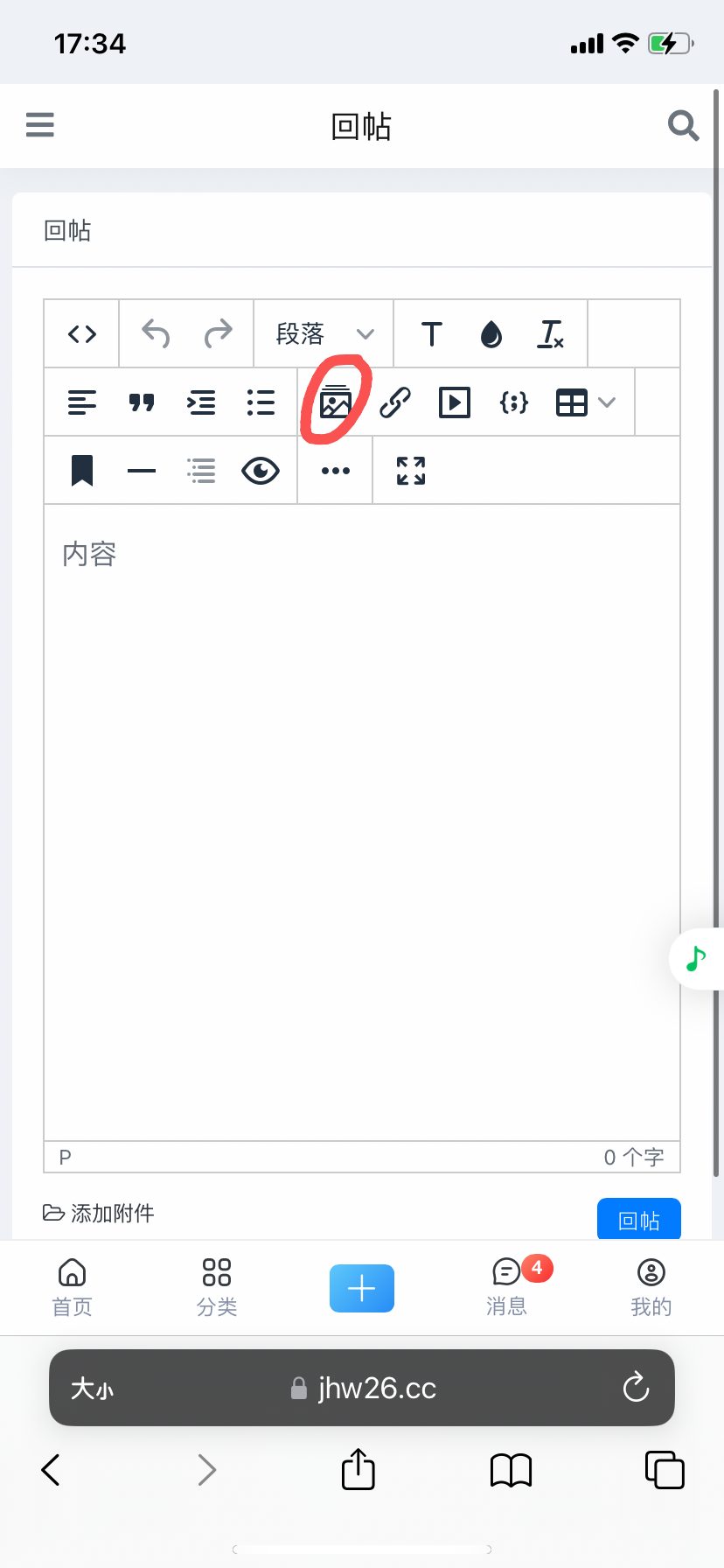
Task: Insert a blockquote
Action: (142, 402)
